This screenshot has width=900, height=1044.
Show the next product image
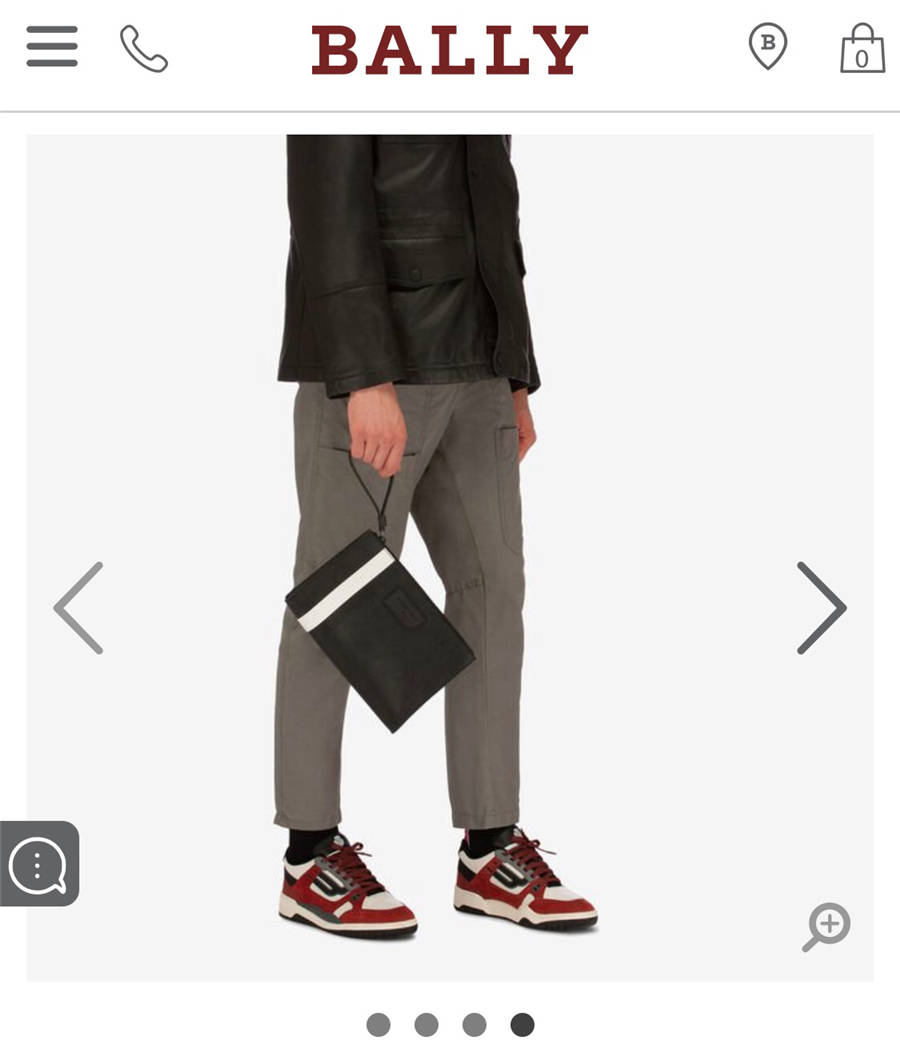click(821, 608)
